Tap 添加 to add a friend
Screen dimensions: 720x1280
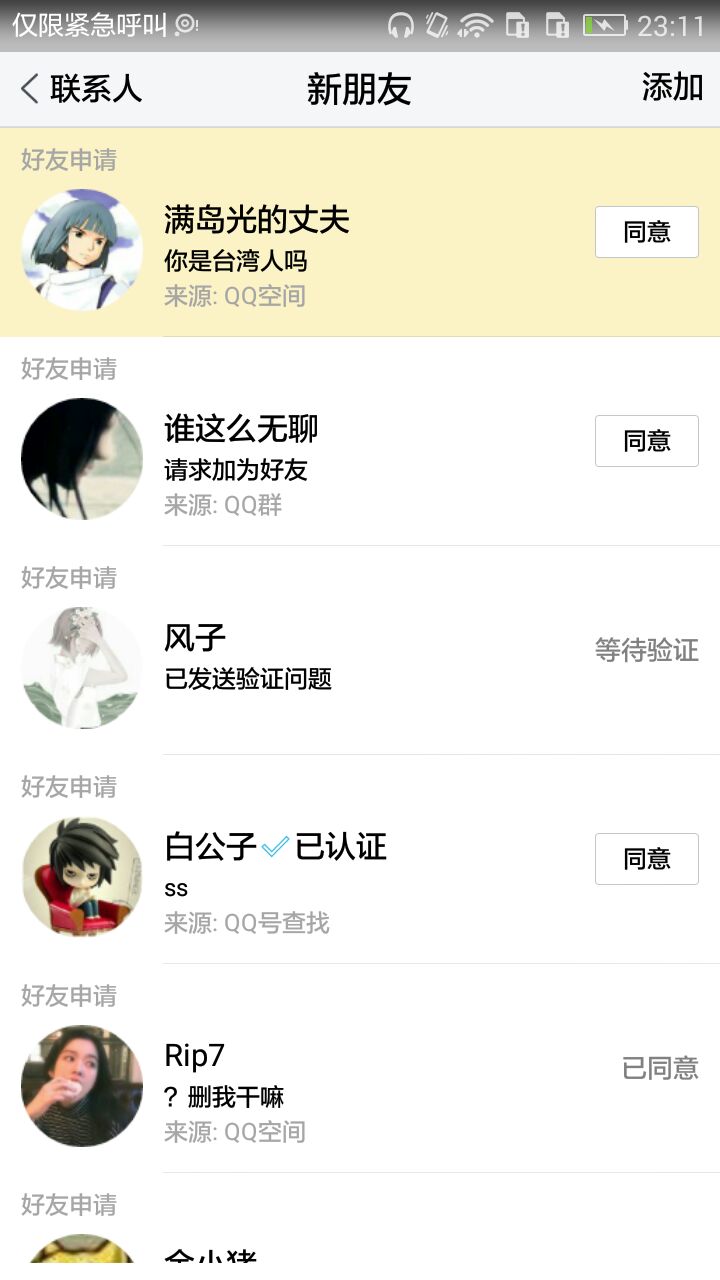pyautogui.click(x=672, y=88)
